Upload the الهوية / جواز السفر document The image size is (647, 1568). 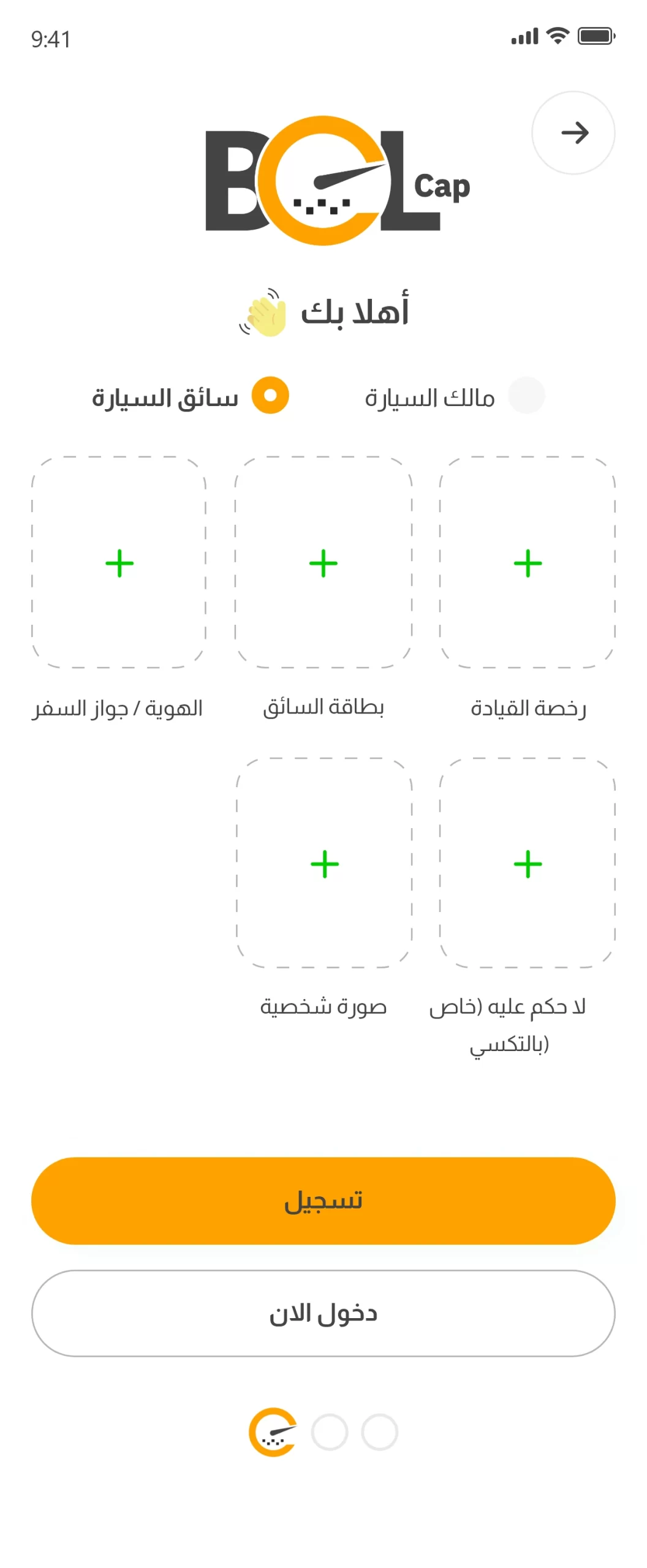click(119, 562)
